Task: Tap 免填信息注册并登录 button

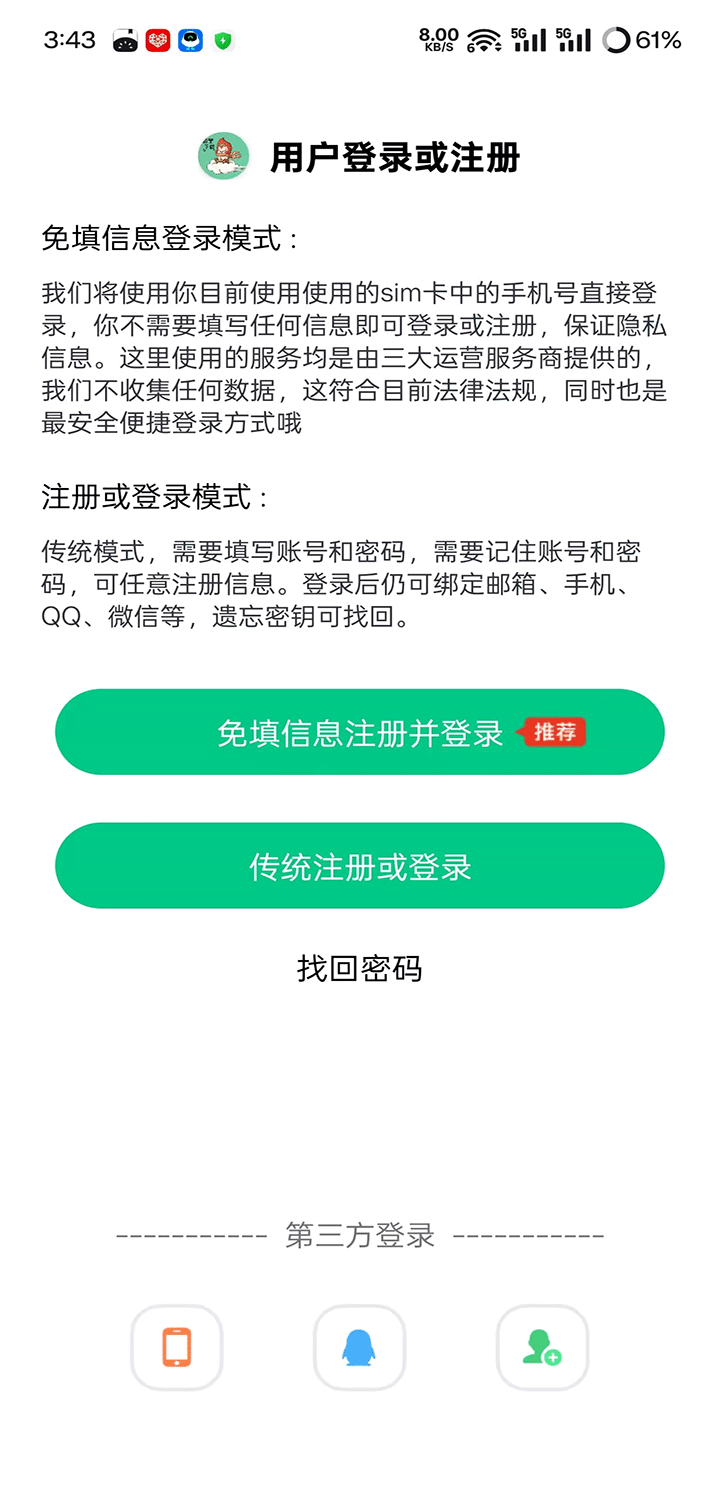Action: pos(360,732)
